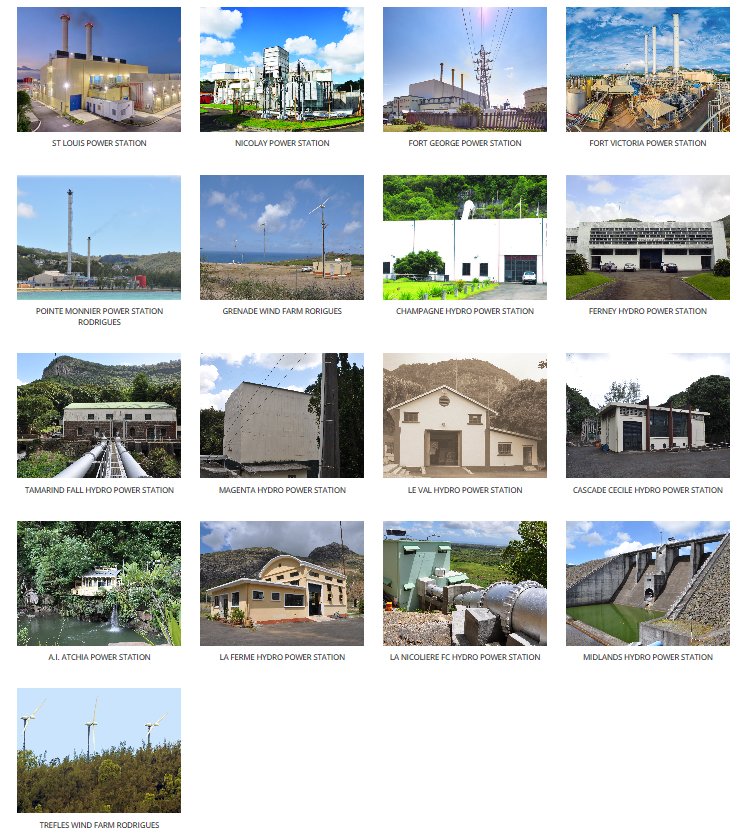The width and height of the screenshot is (740, 834).
Task: Tap Pointe Monnier Power Station Rodrigues tile
Action: coord(99,237)
